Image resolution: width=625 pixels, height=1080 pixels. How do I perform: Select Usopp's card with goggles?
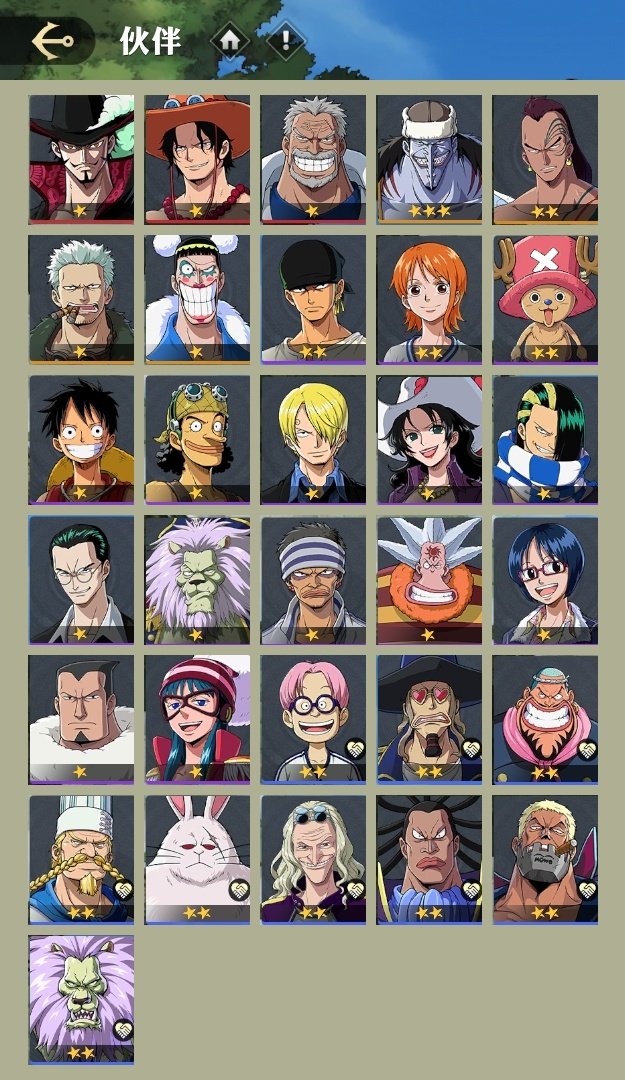[x=197, y=438]
